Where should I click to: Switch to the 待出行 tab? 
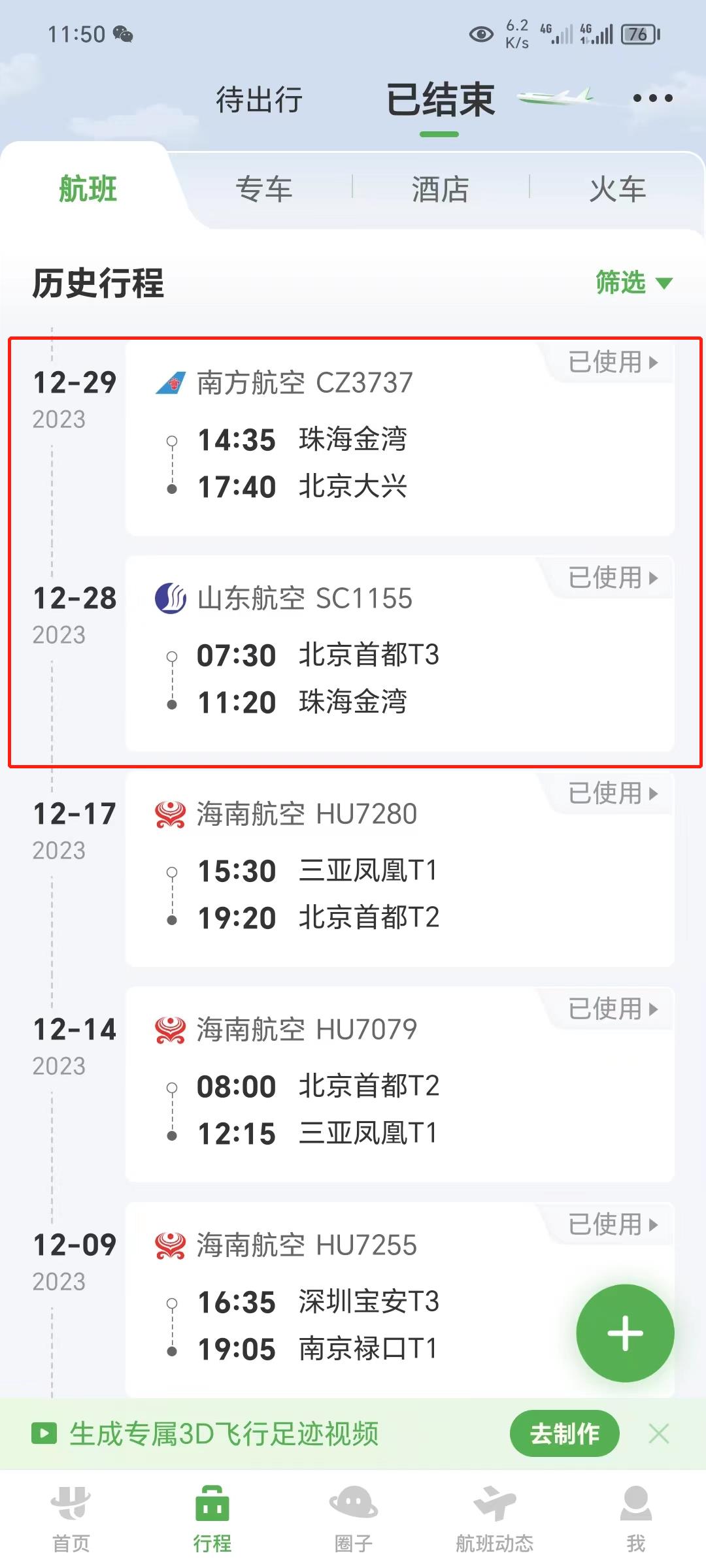click(x=259, y=100)
